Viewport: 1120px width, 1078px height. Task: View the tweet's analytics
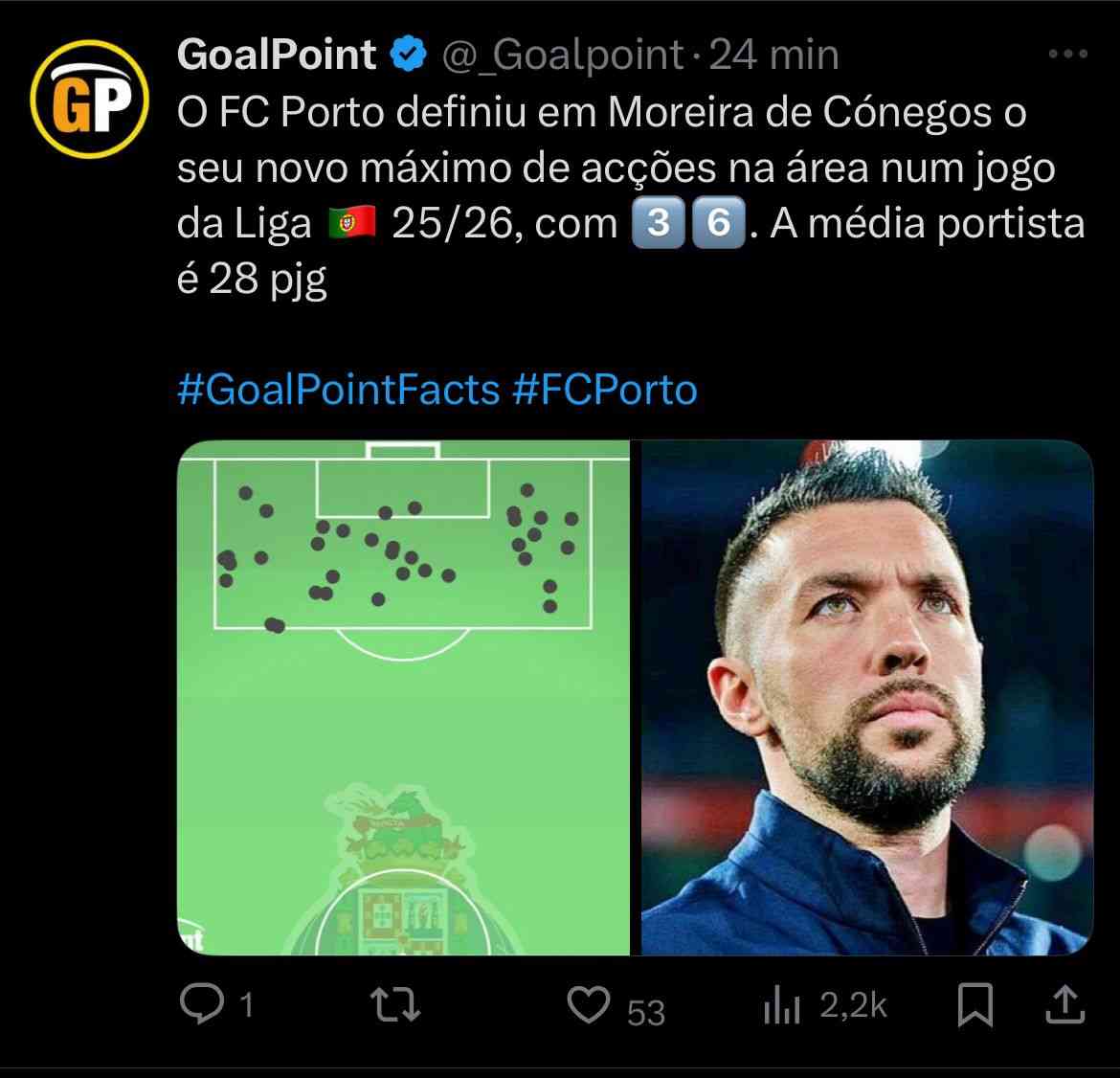coord(781,1006)
